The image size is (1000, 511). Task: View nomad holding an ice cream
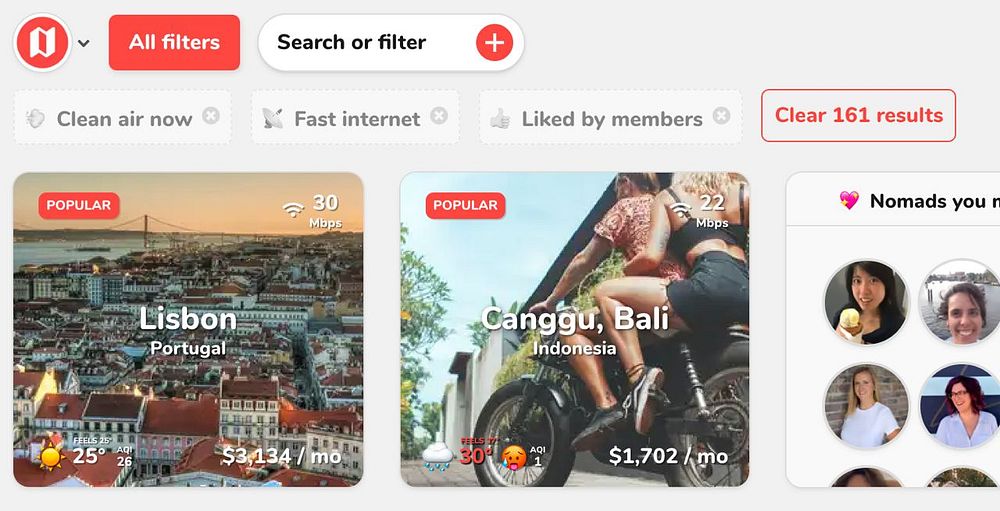[x=865, y=303]
